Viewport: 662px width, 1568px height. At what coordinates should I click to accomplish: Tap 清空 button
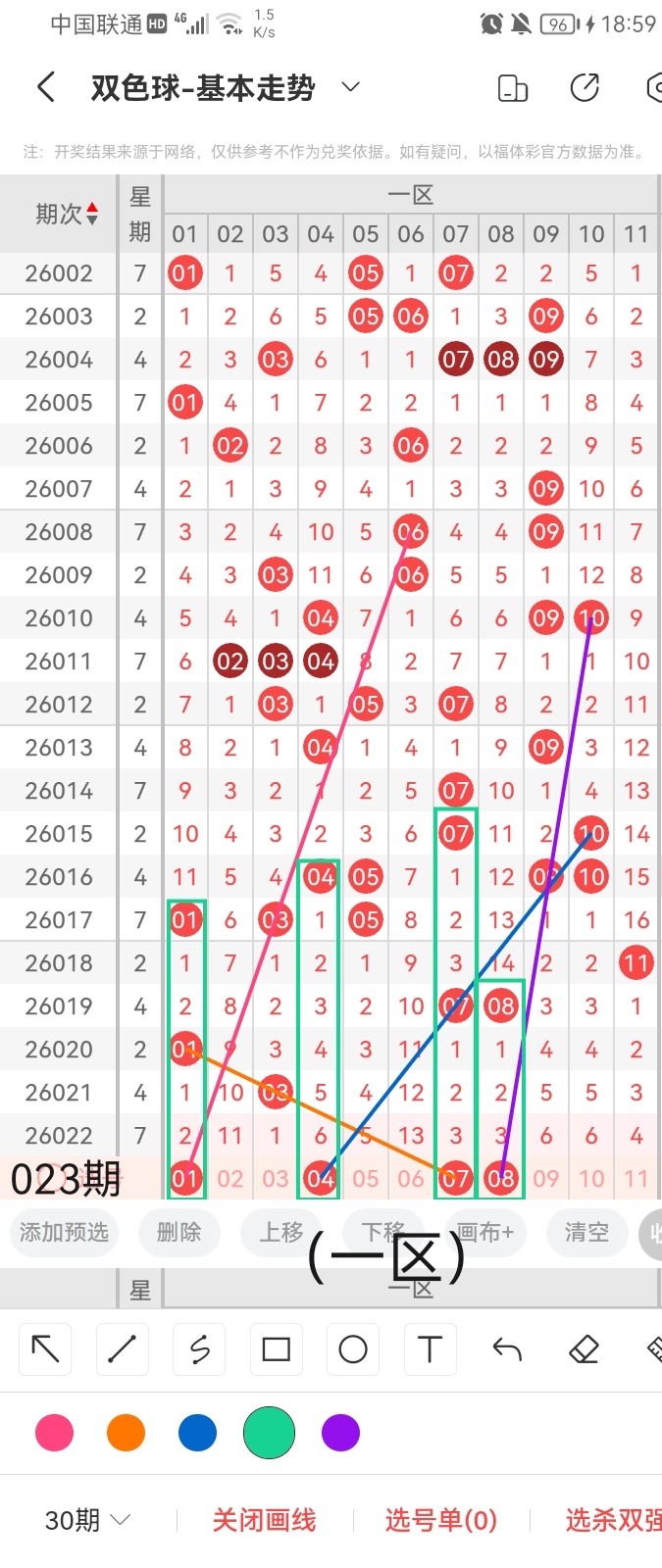click(x=586, y=1232)
